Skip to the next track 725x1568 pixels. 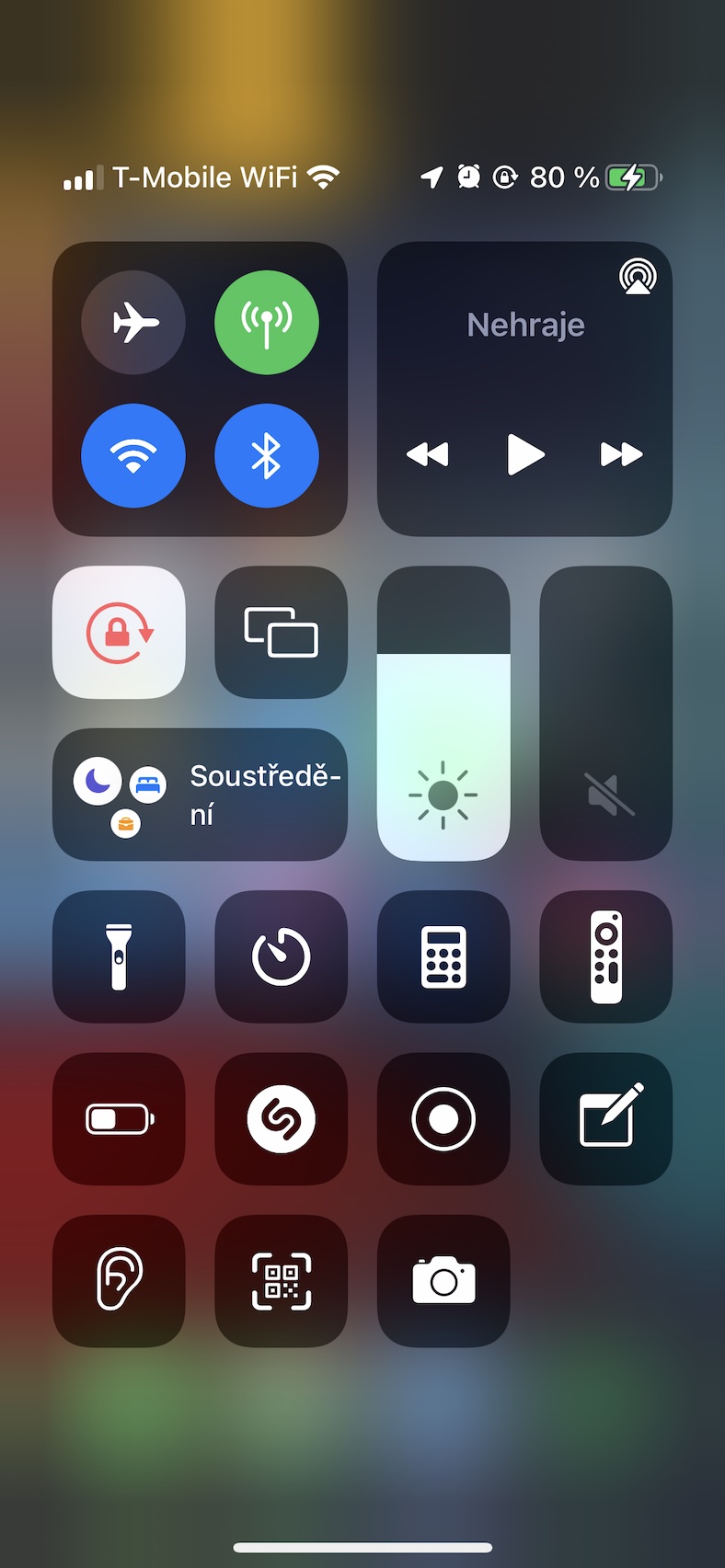pos(621,454)
